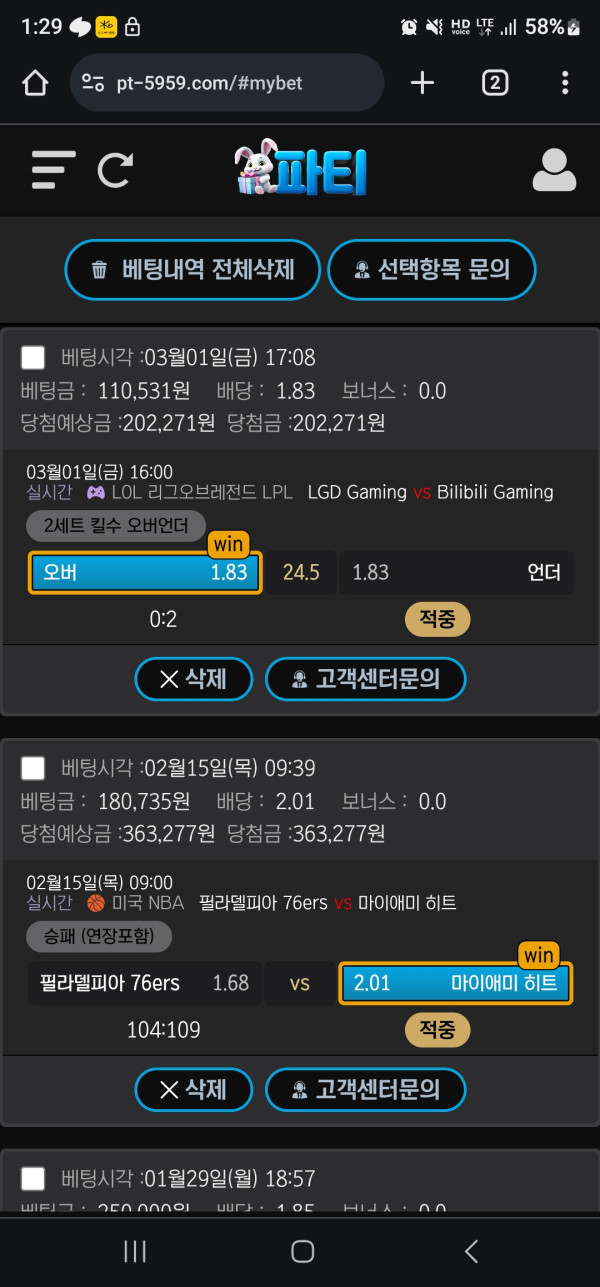Delete the 76ers vs 마이애미 히트 bet
Viewport: 600px width, 1287px height.
click(194, 1089)
